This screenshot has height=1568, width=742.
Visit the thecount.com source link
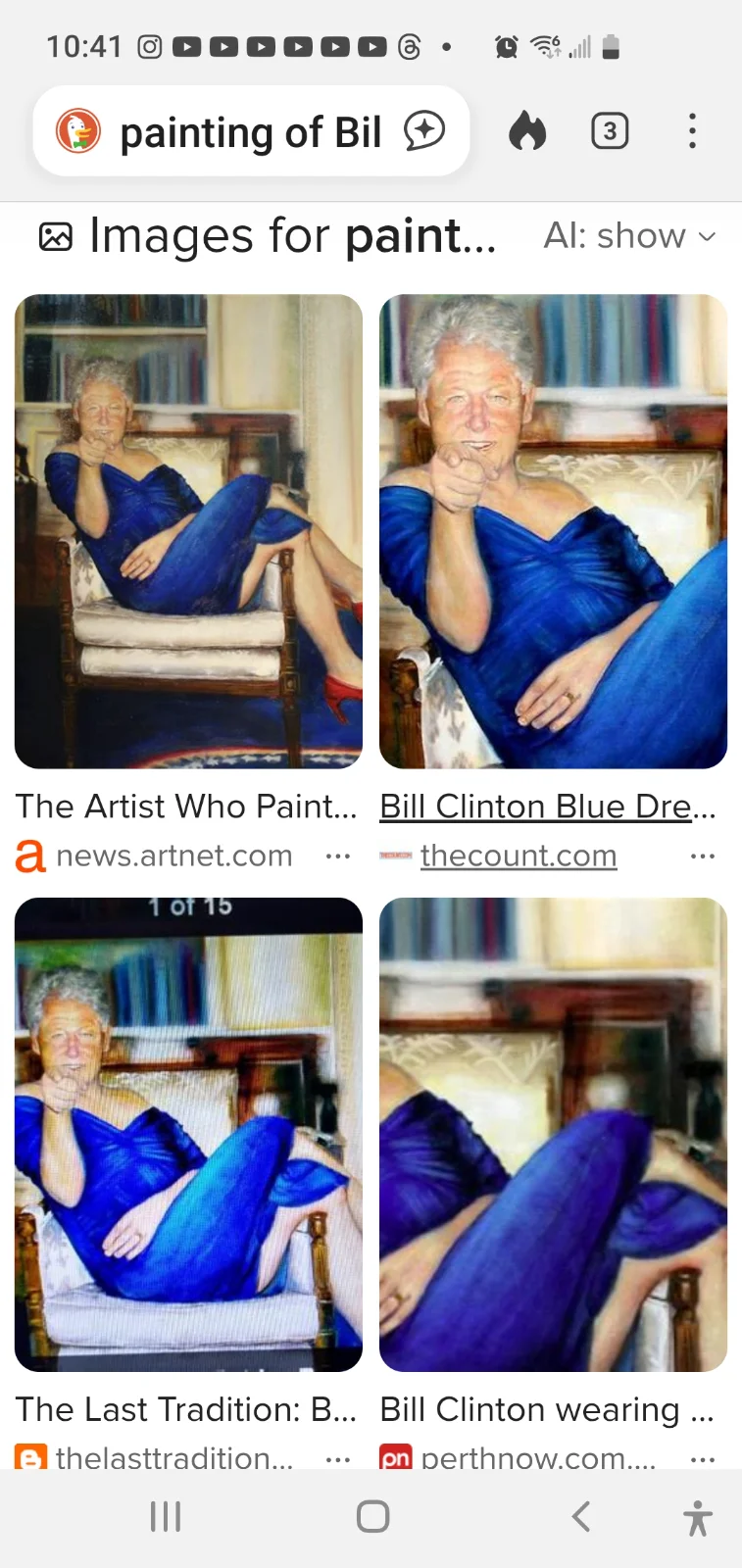518,856
